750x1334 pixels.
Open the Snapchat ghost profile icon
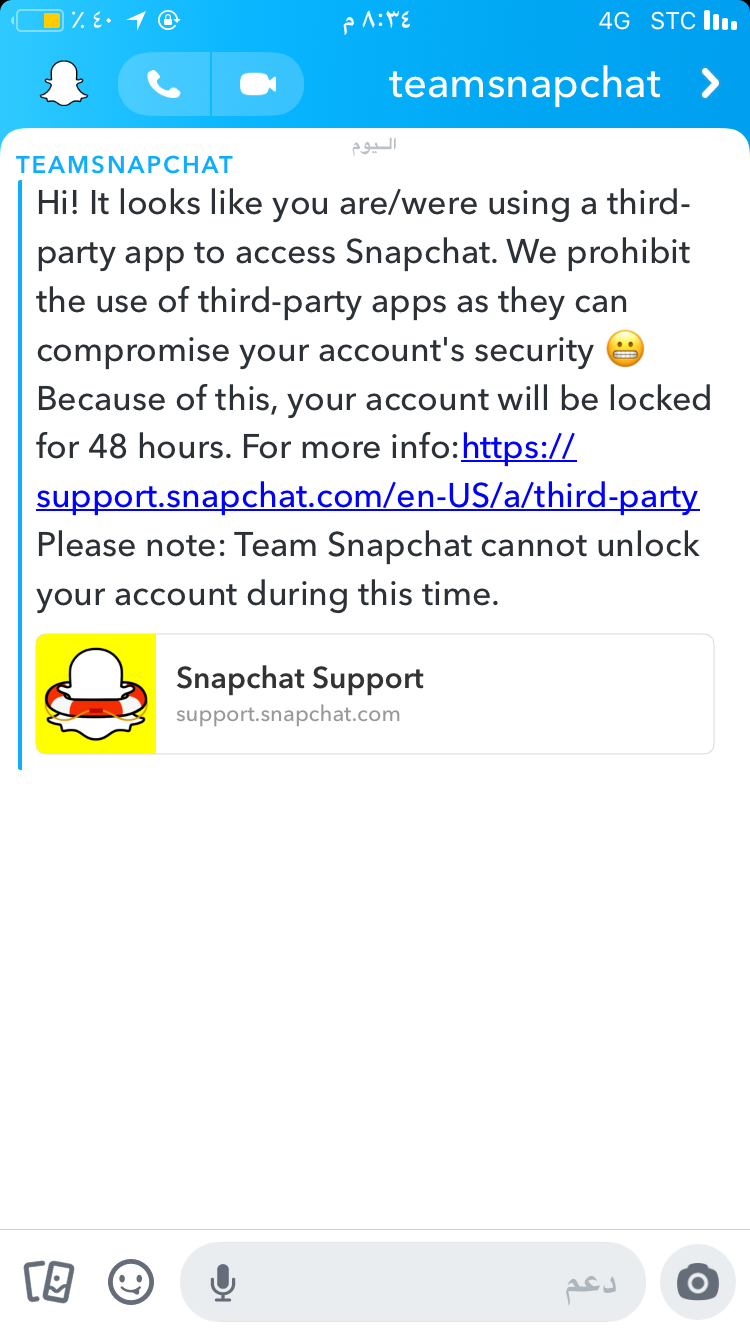[x=64, y=84]
